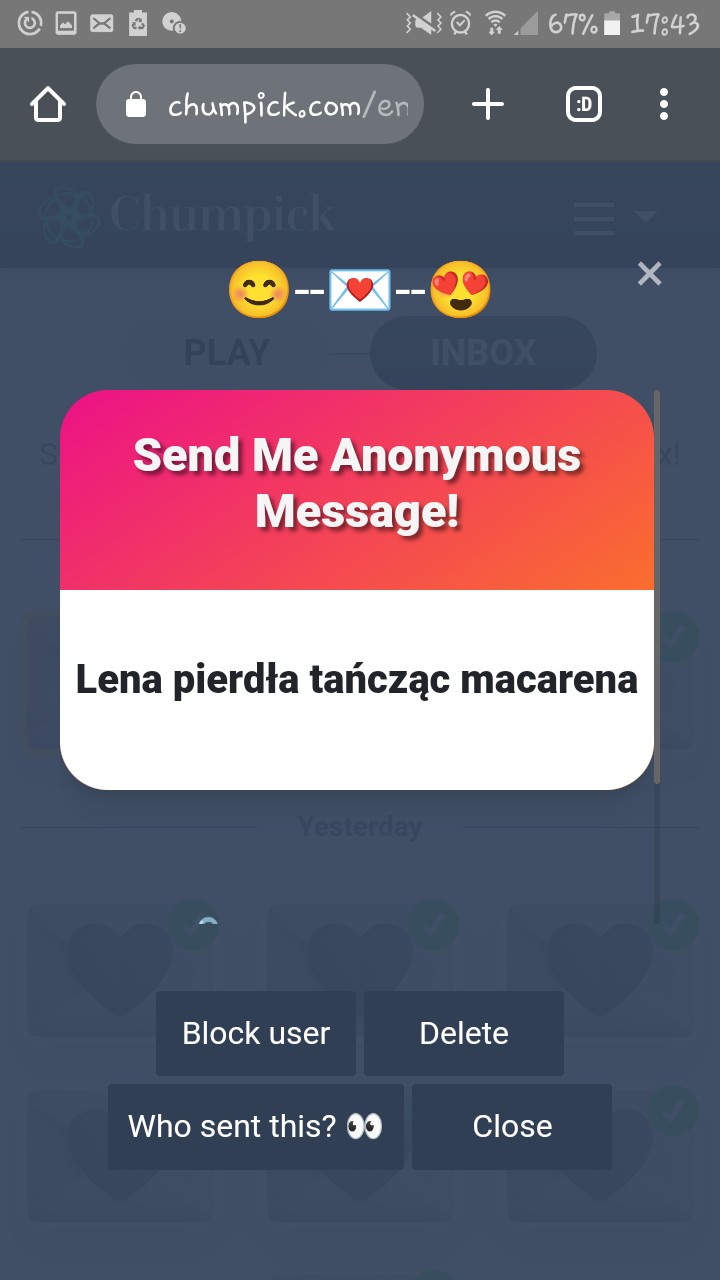Add a new browser tab
This screenshot has width=720, height=1280.
pos(488,105)
